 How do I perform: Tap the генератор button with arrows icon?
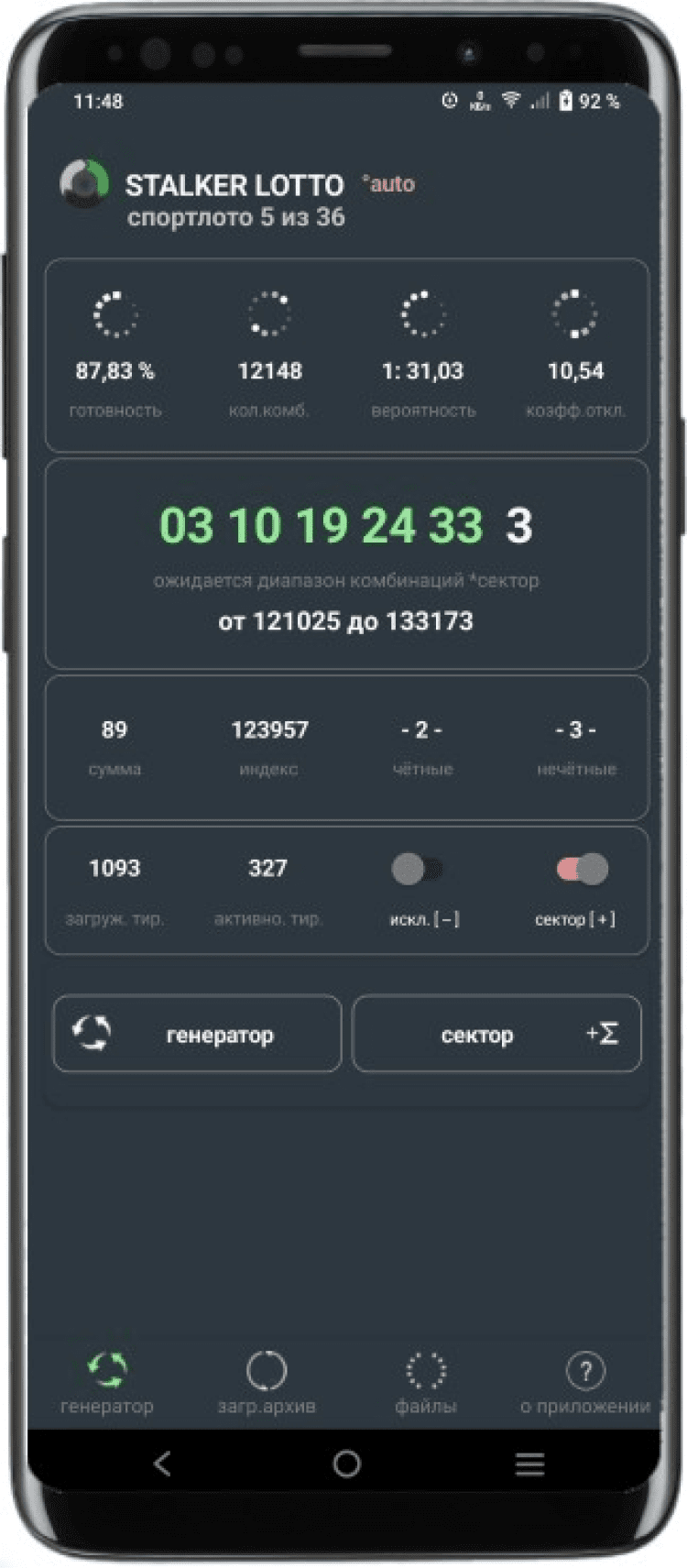click(x=197, y=1034)
